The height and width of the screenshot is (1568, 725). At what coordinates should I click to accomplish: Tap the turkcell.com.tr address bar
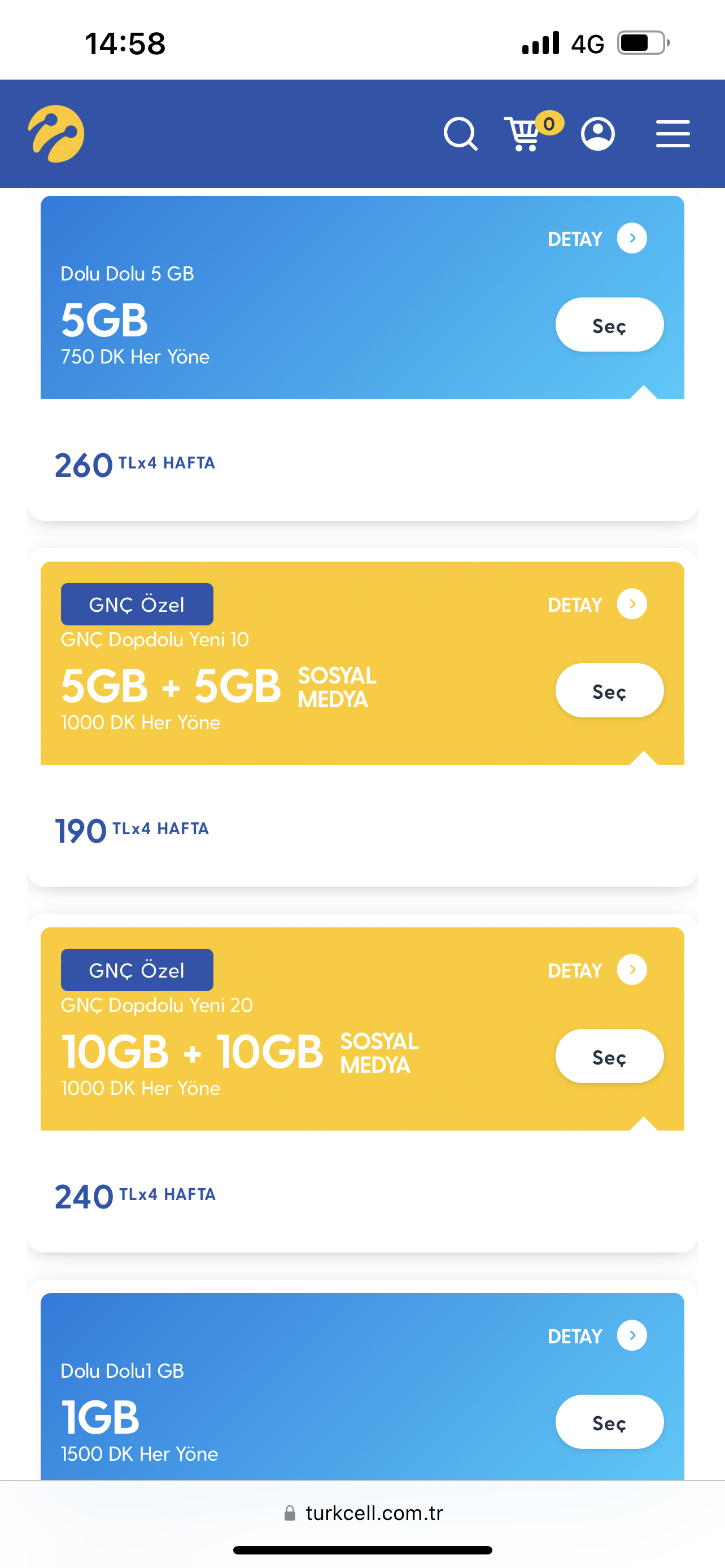point(364,1513)
